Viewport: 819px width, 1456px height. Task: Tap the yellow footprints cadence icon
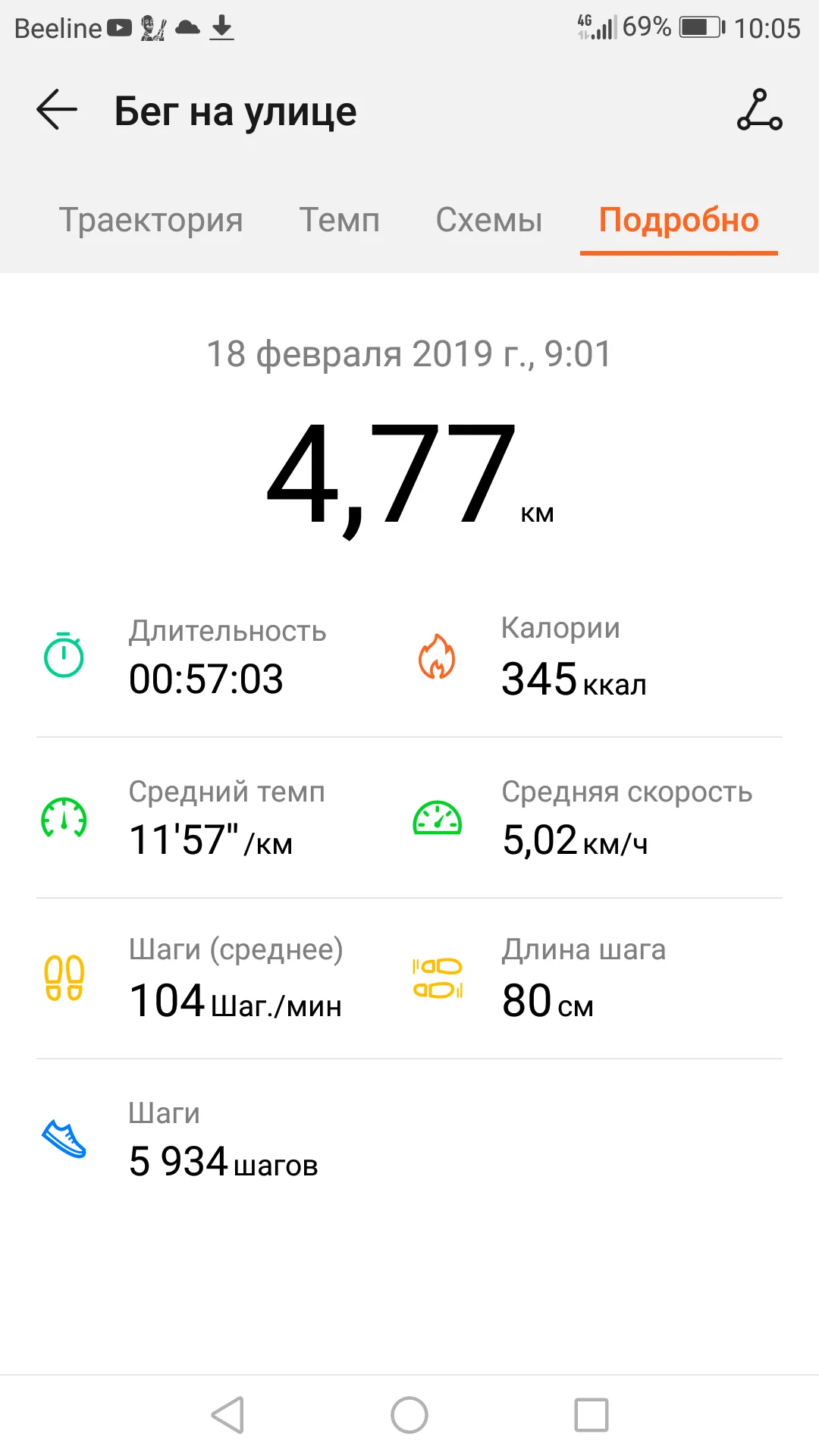[x=64, y=978]
